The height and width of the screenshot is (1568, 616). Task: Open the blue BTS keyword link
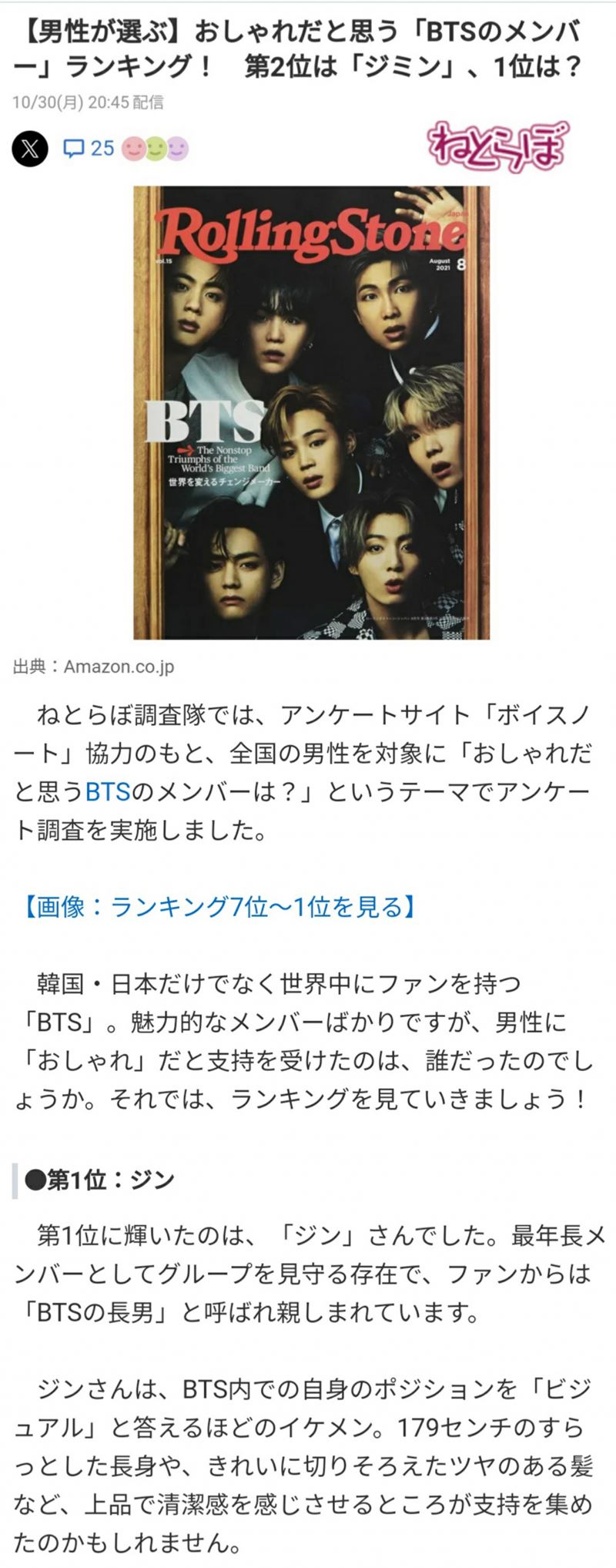tap(108, 791)
